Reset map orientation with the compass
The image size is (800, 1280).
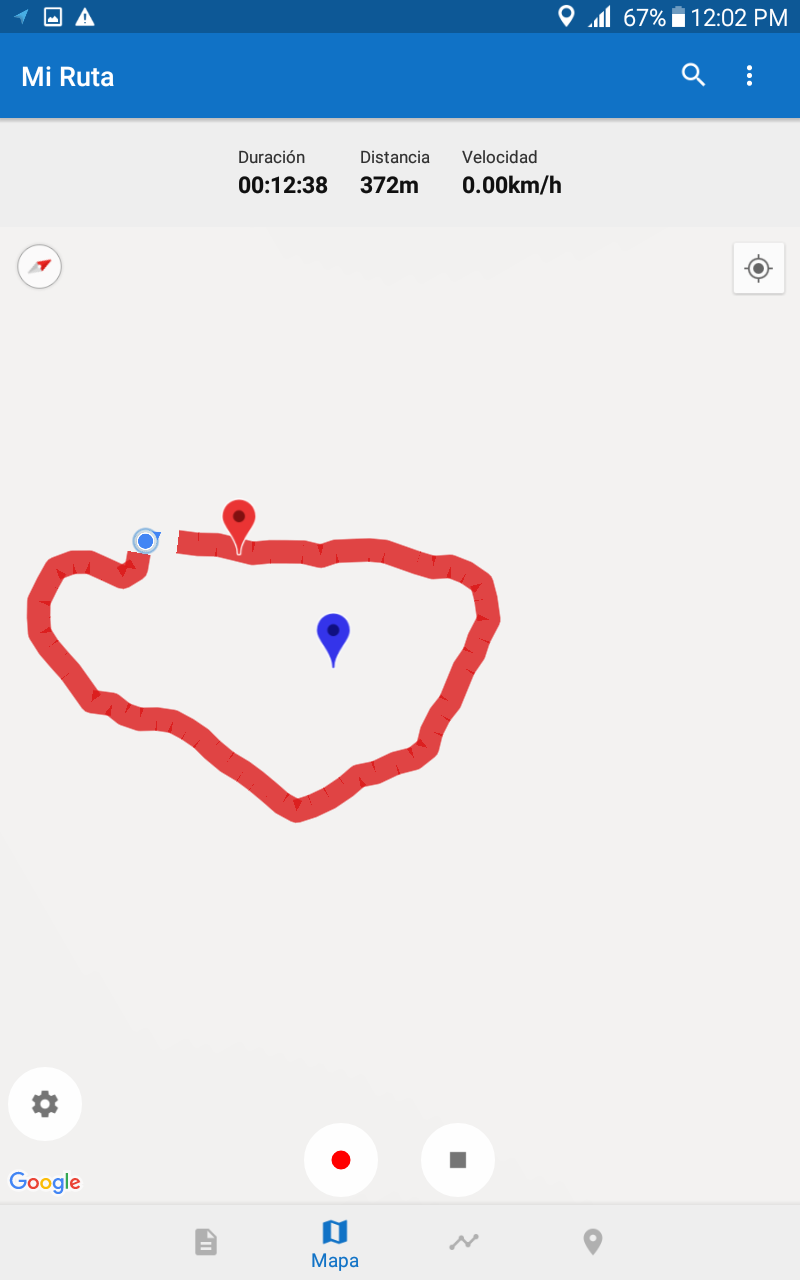click(x=40, y=267)
